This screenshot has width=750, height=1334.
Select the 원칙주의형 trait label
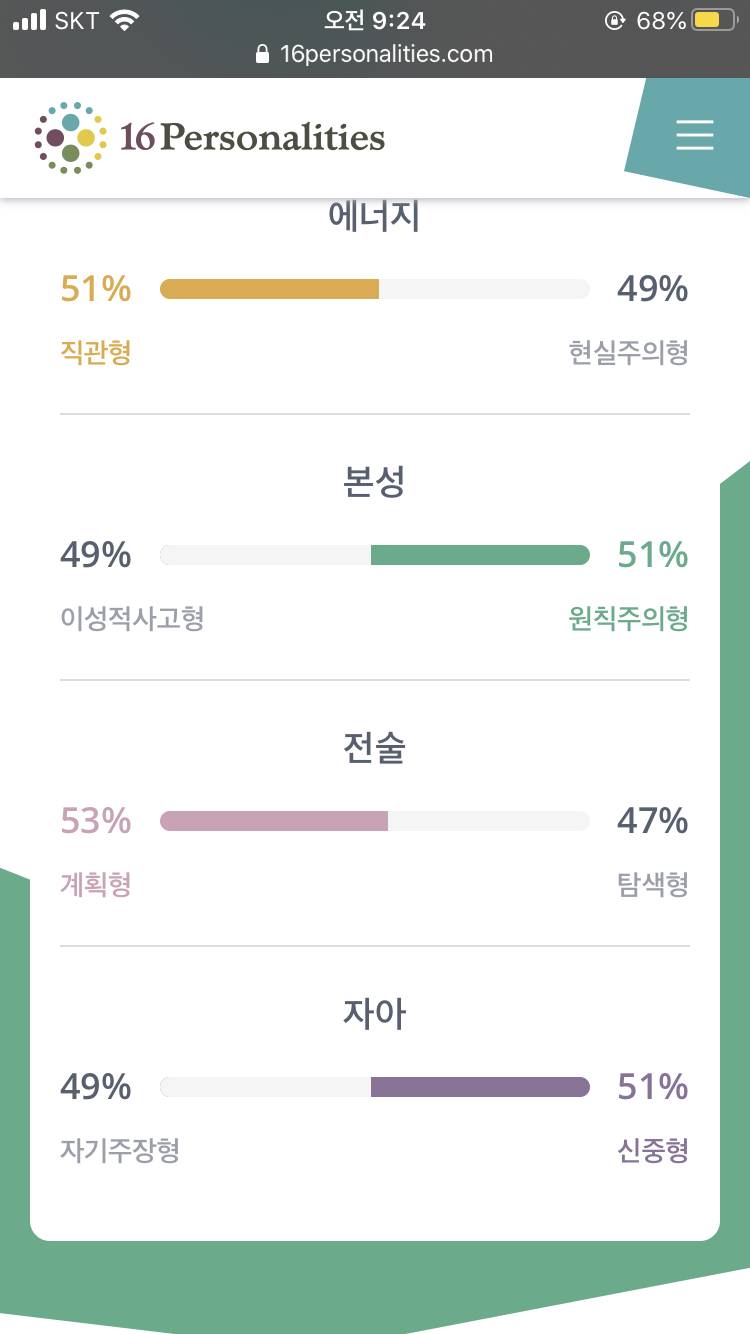(x=630, y=619)
